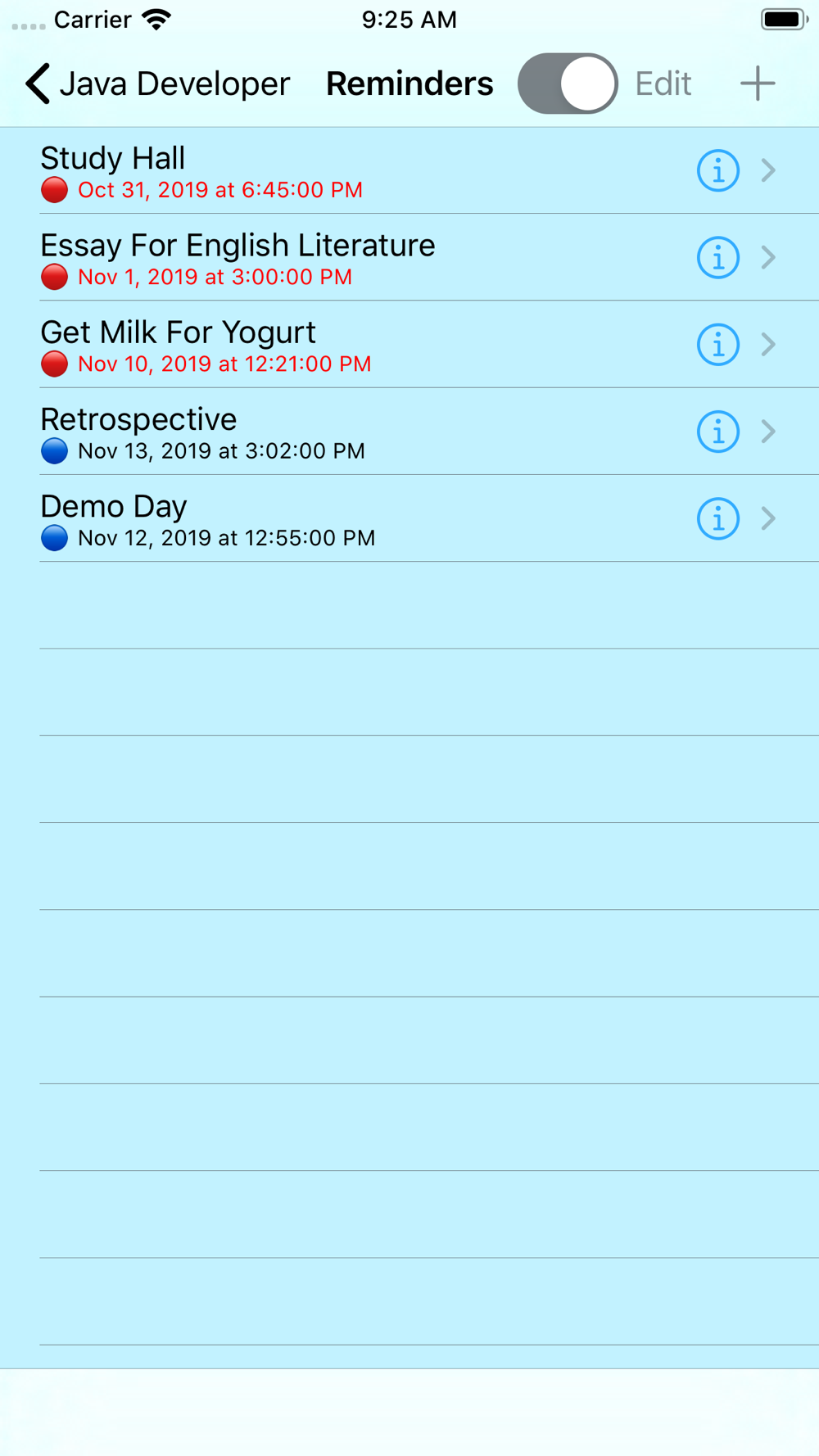Add a new reminder with plus icon

758,84
